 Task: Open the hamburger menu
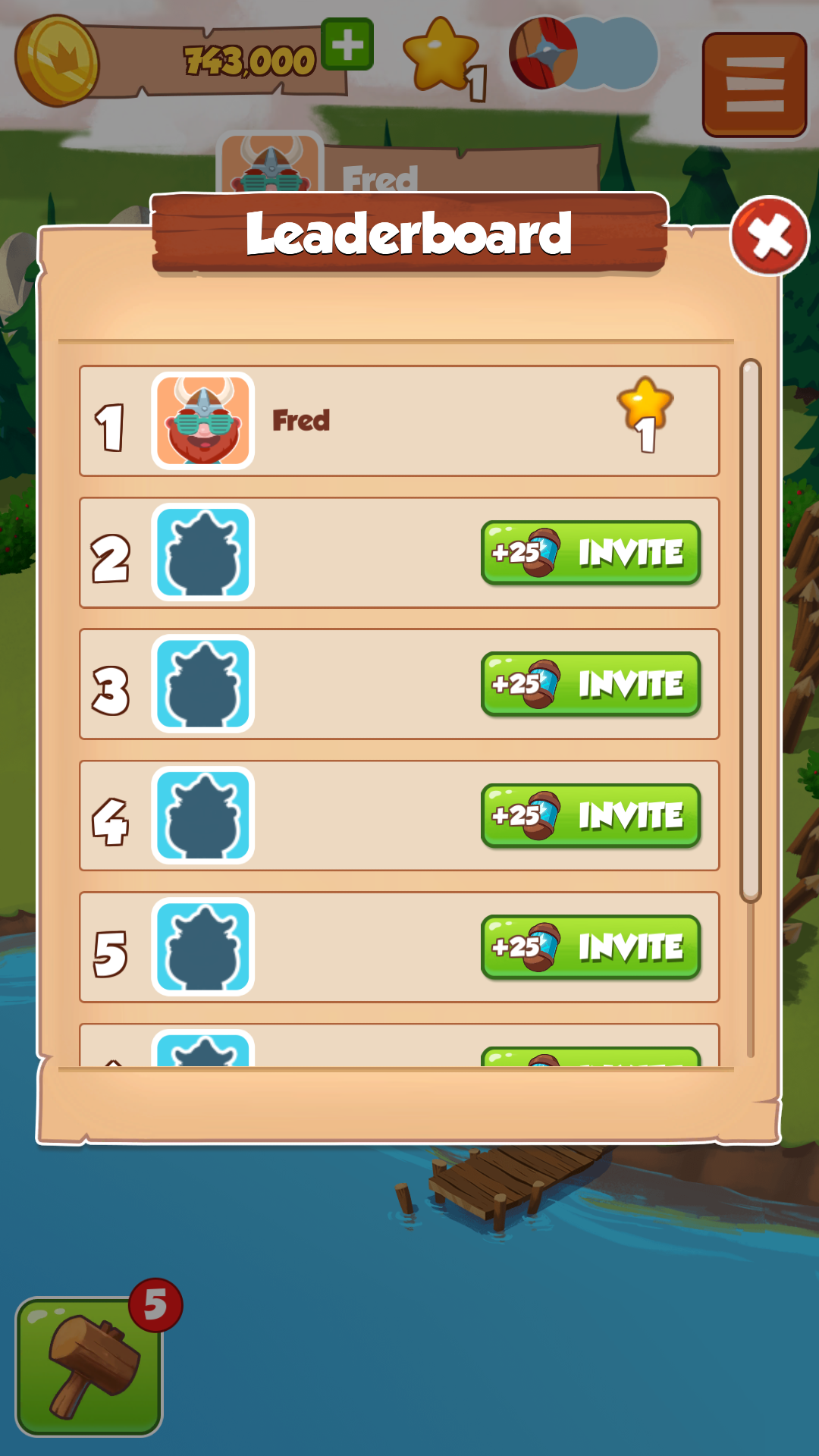coord(754,84)
